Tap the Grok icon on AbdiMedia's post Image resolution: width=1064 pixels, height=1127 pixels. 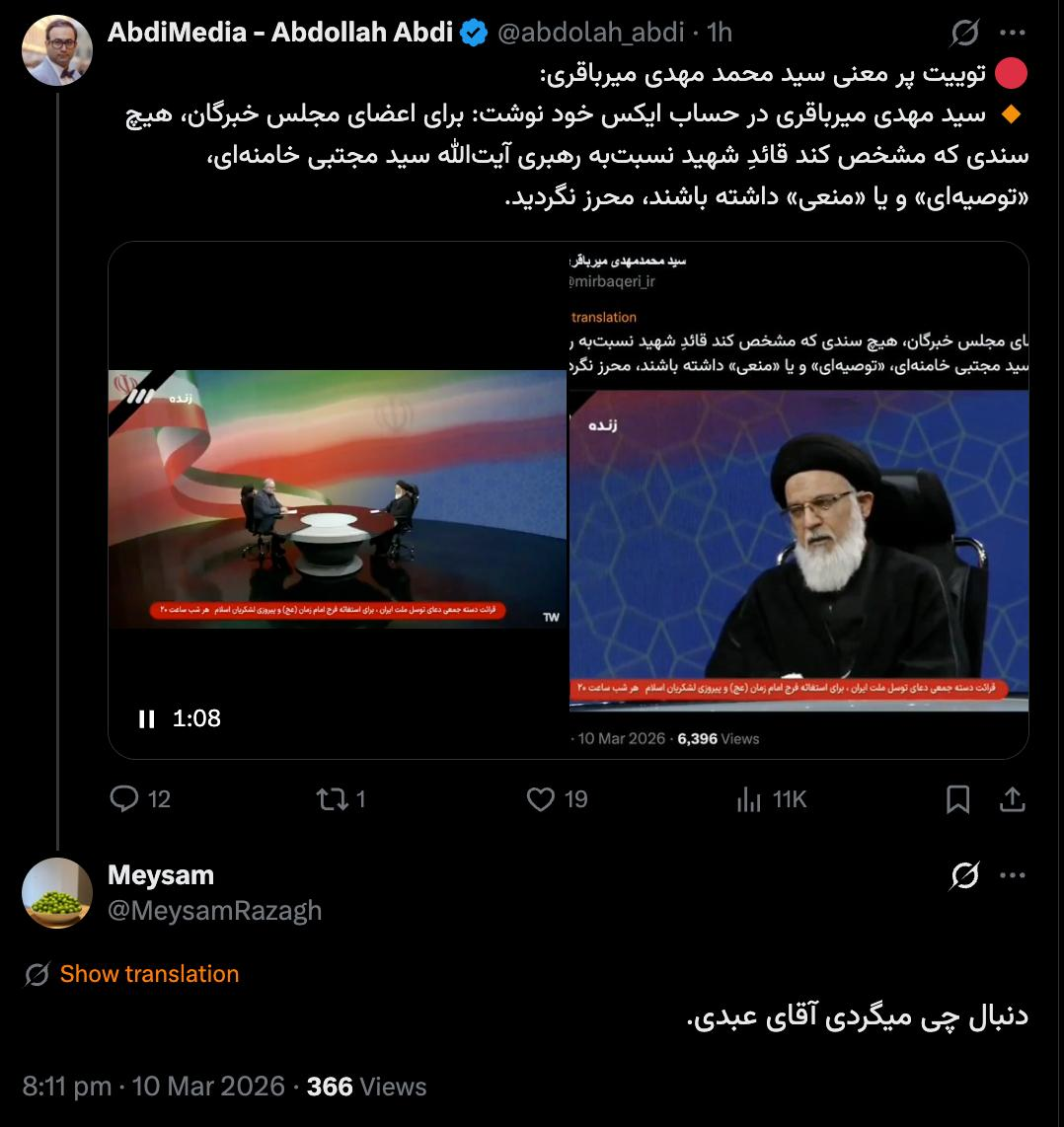coord(965,33)
